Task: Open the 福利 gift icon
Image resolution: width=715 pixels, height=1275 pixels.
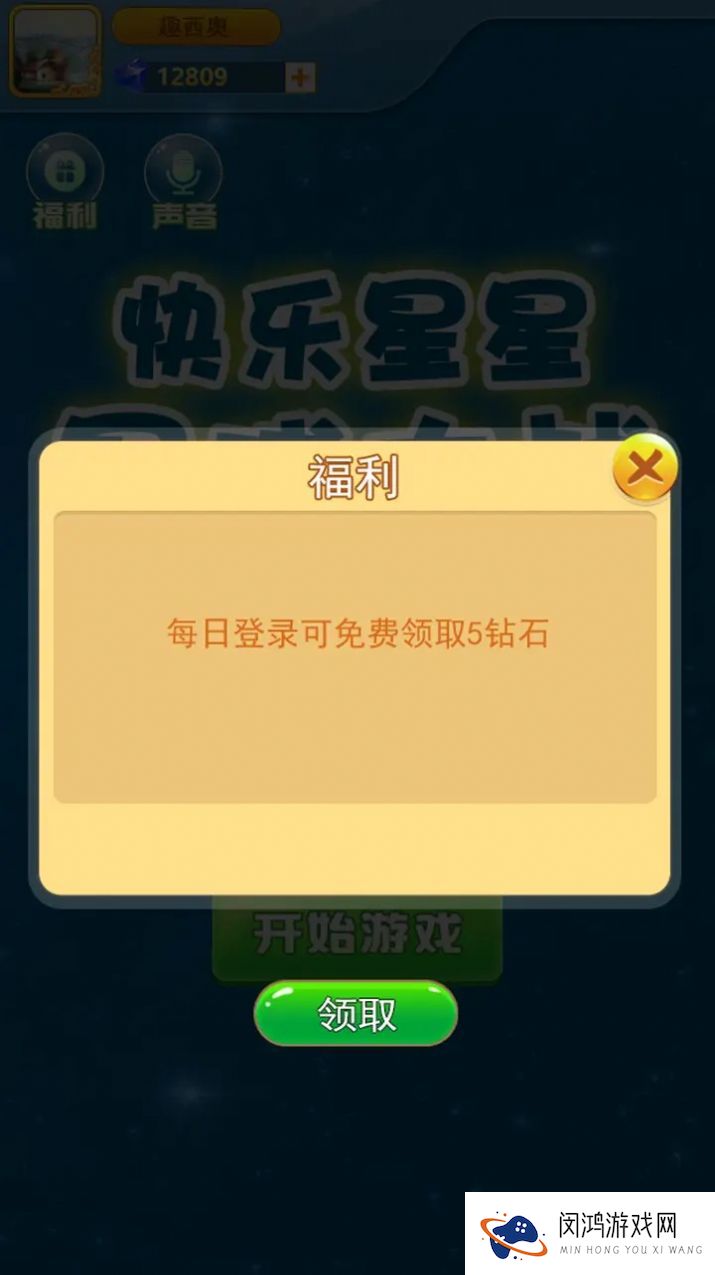Action: (x=65, y=172)
